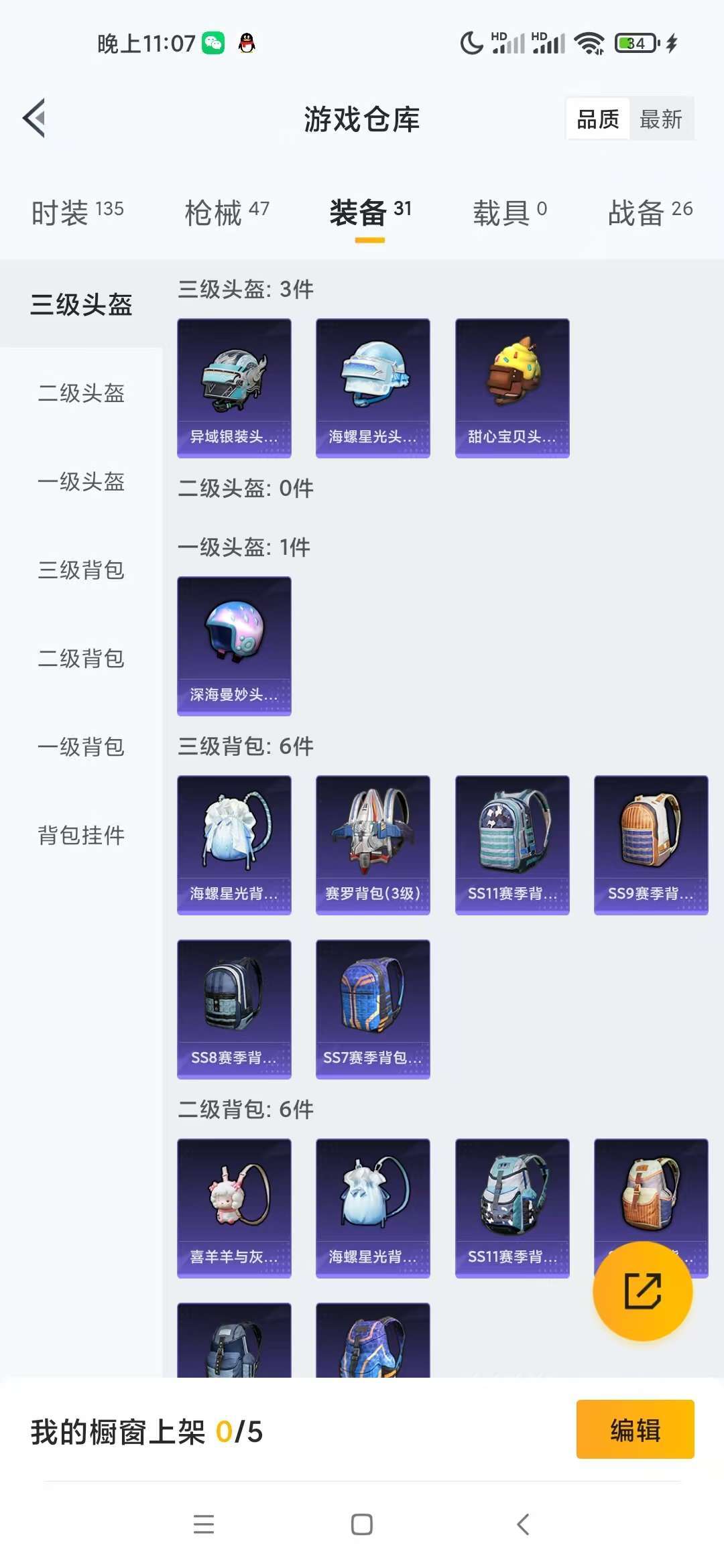
Task: Tap the 编辑 button
Action: pos(635,1429)
